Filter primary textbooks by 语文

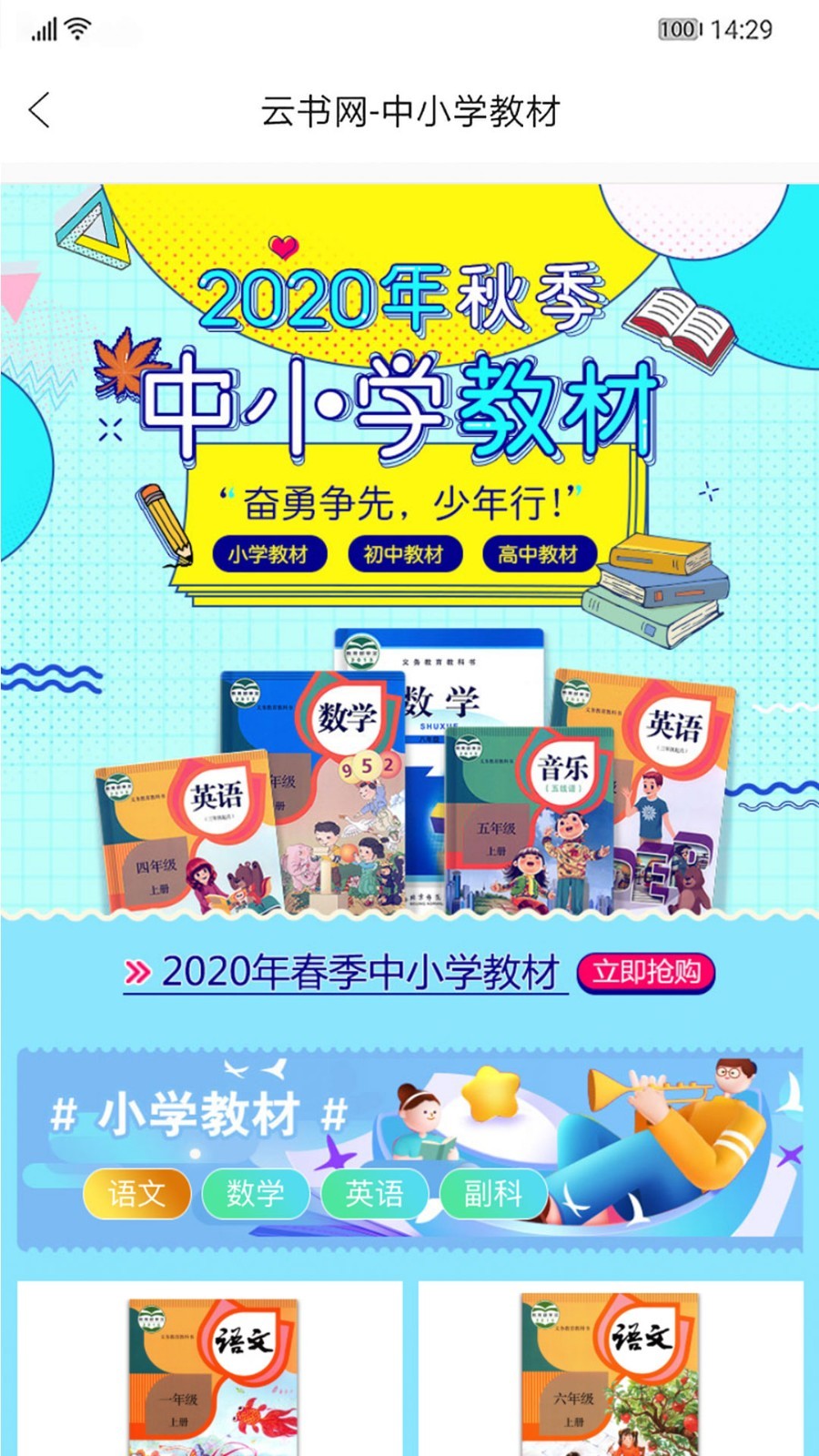[136, 1193]
